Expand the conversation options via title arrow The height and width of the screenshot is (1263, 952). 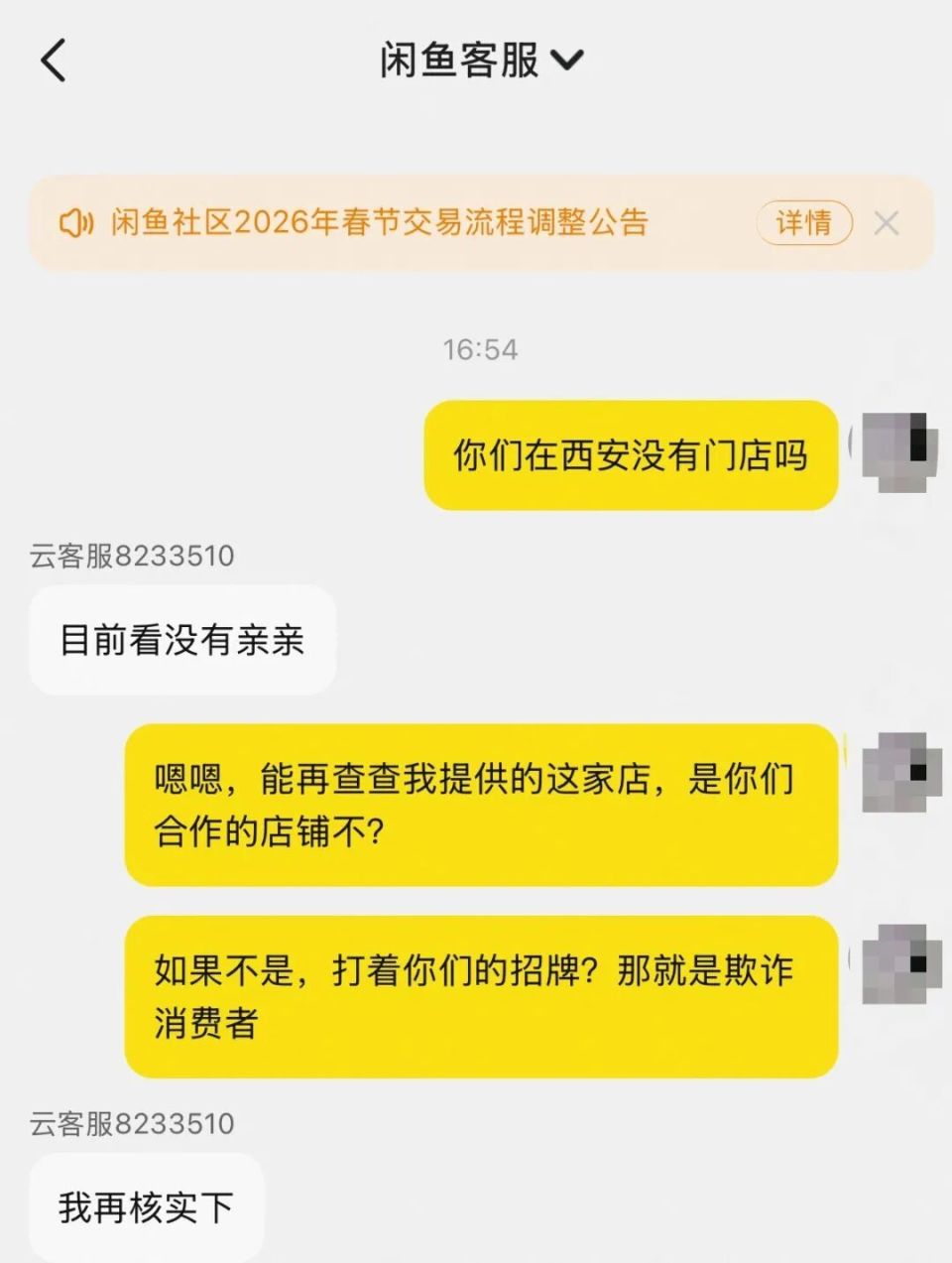(566, 62)
